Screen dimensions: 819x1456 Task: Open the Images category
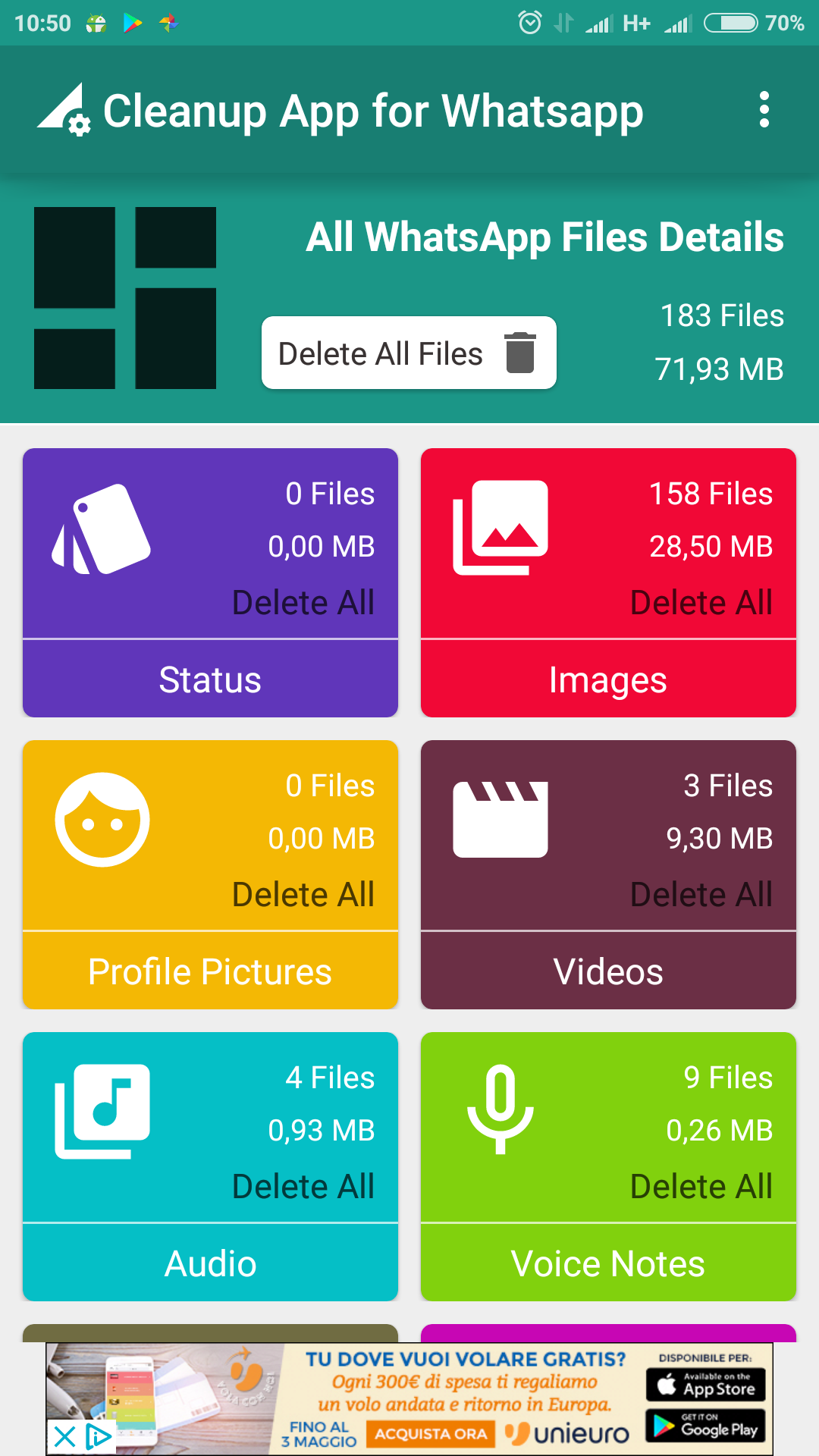pyautogui.click(x=608, y=679)
